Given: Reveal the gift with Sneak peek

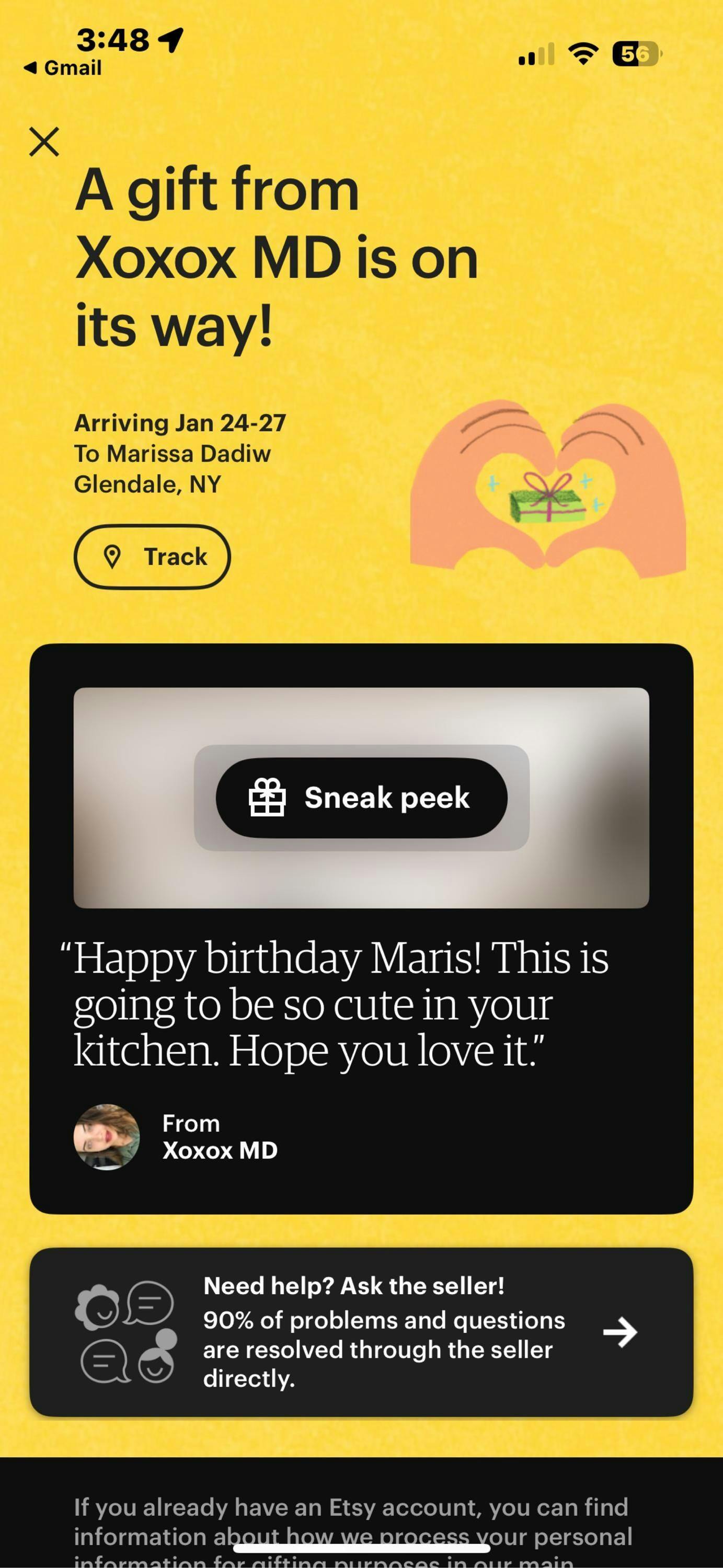Looking at the screenshot, I should click(x=362, y=798).
